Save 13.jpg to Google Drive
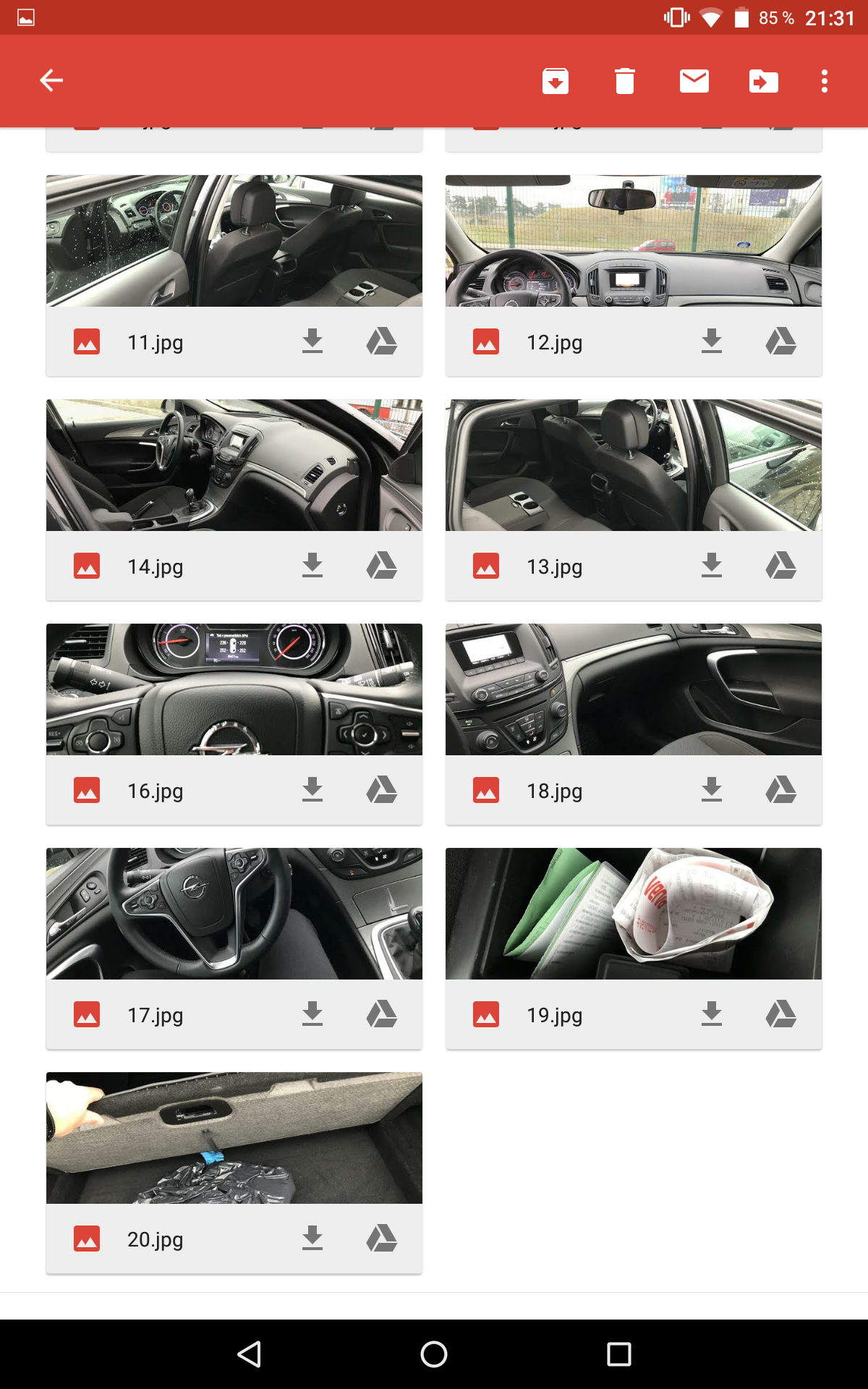The width and height of the screenshot is (868, 1389). pos(780,565)
